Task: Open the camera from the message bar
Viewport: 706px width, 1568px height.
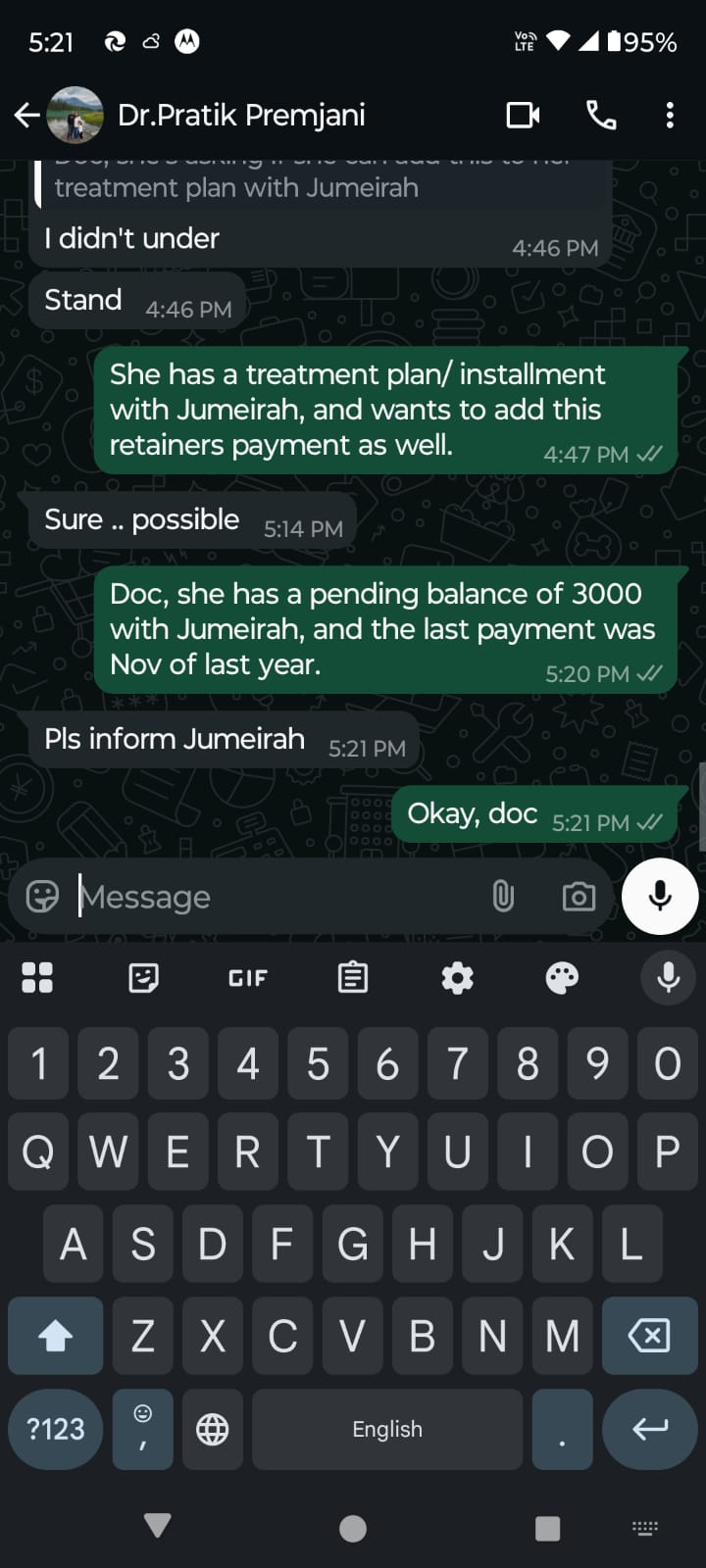Action: [579, 896]
